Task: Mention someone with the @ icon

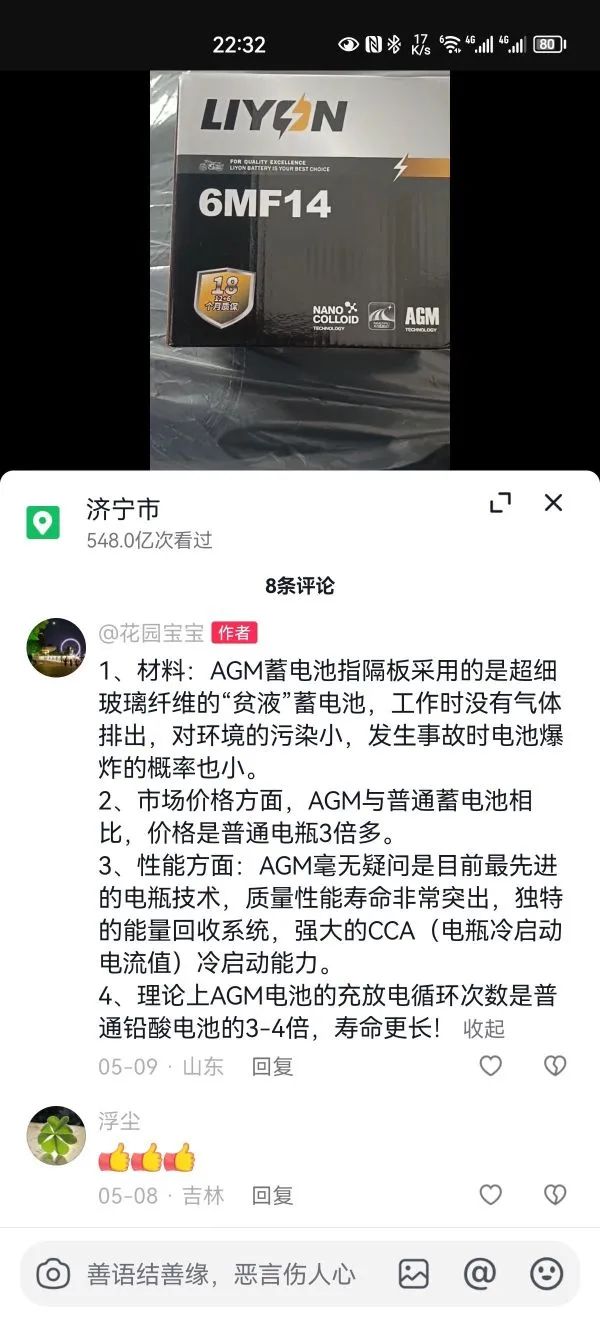Action: (480, 1273)
